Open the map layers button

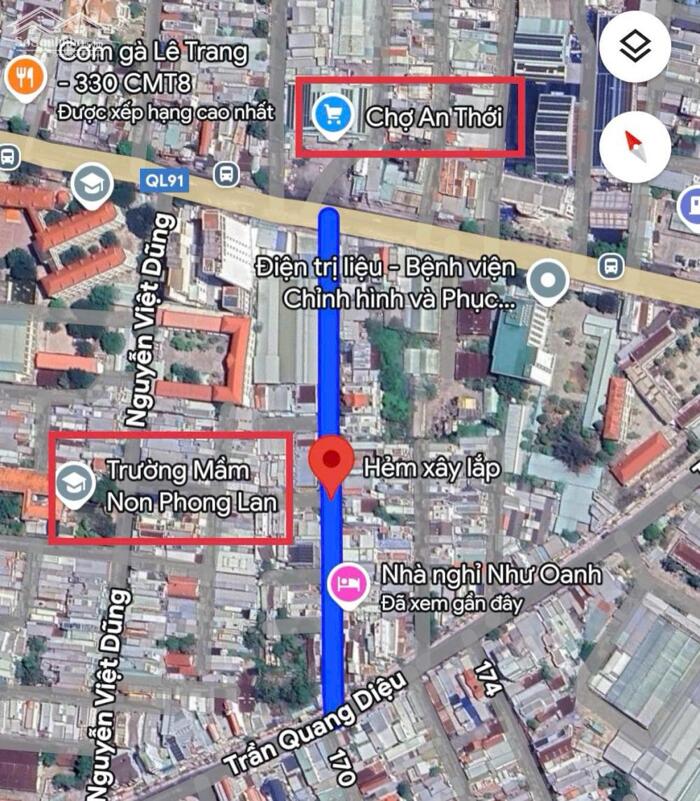click(634, 45)
